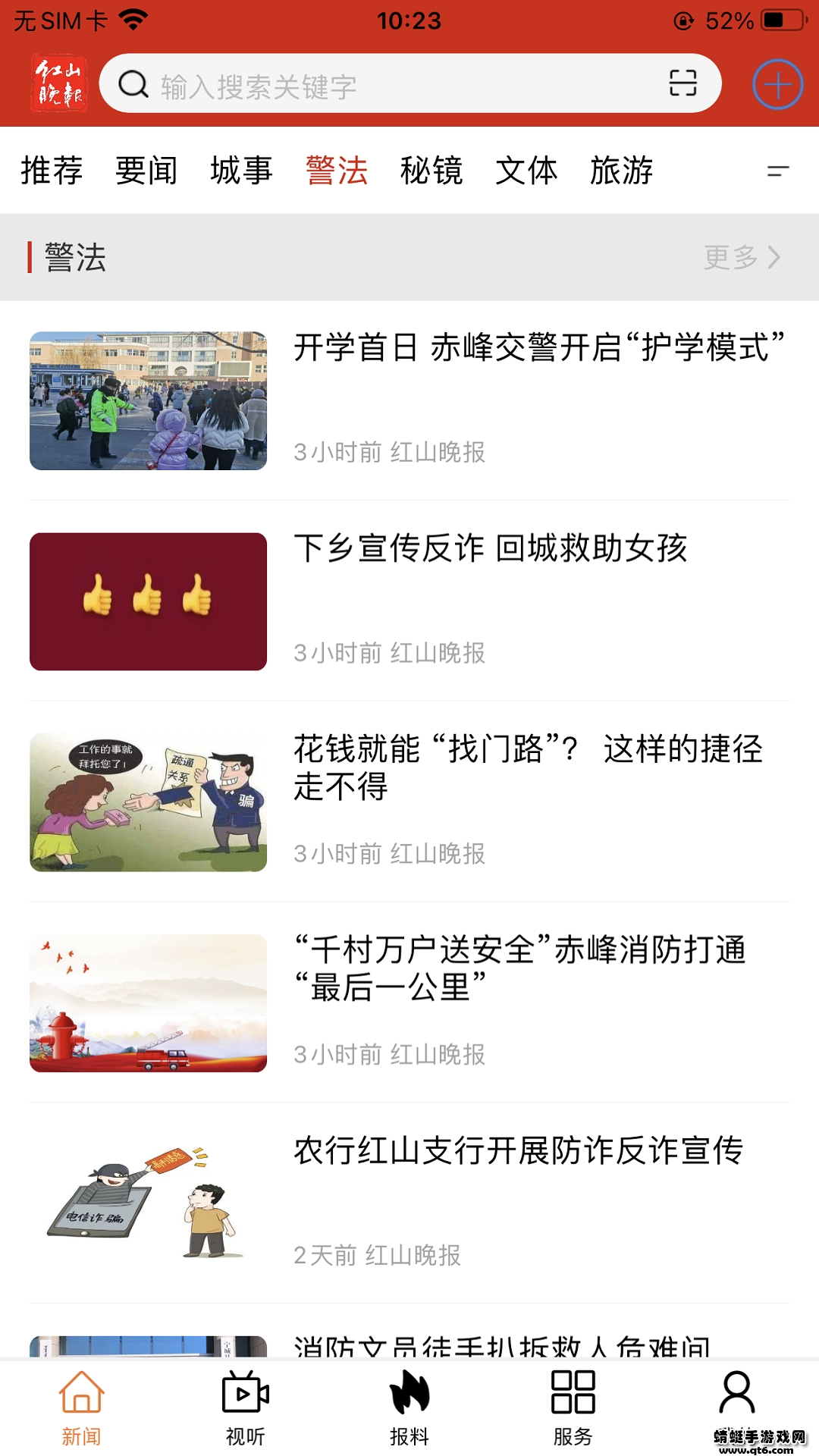The height and width of the screenshot is (1456, 819).
Task: View article “千村万户送安全”赤峰消防打通“最后一公里”
Action: [520, 968]
